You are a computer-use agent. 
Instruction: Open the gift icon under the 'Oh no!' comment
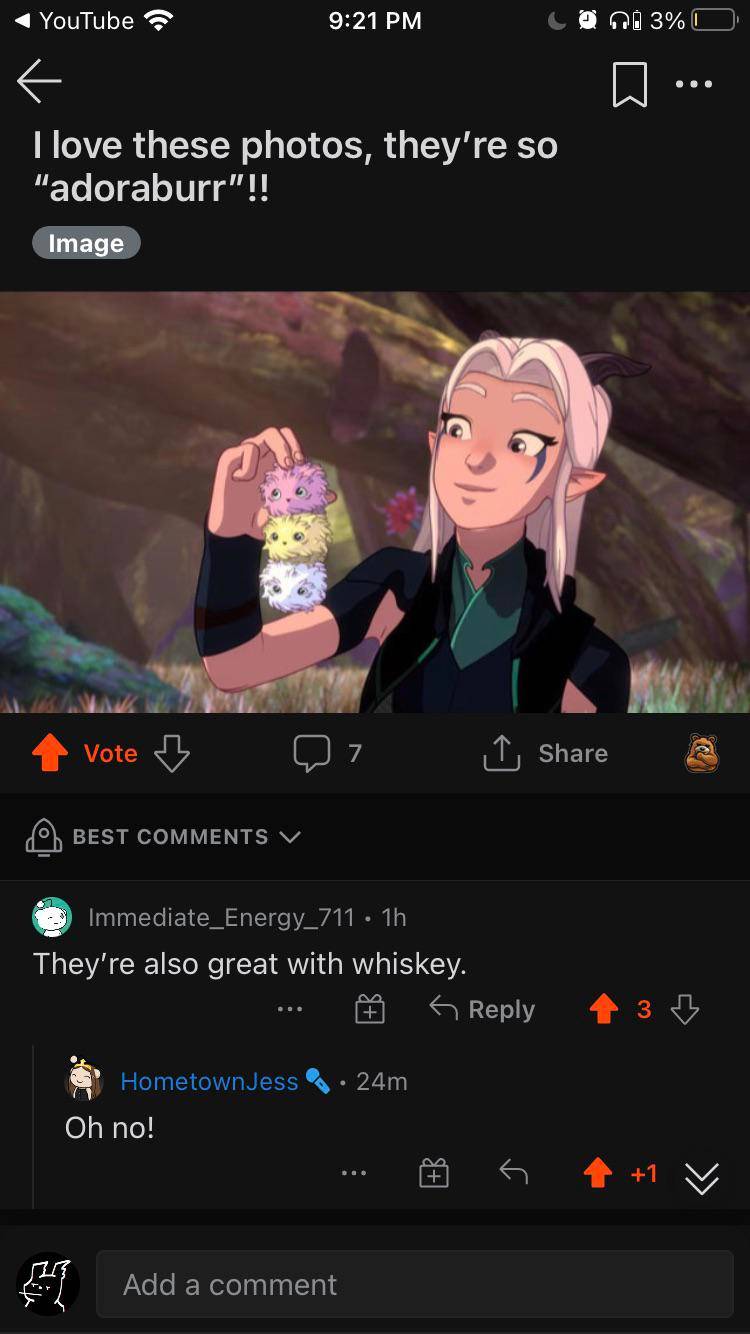coord(432,1173)
